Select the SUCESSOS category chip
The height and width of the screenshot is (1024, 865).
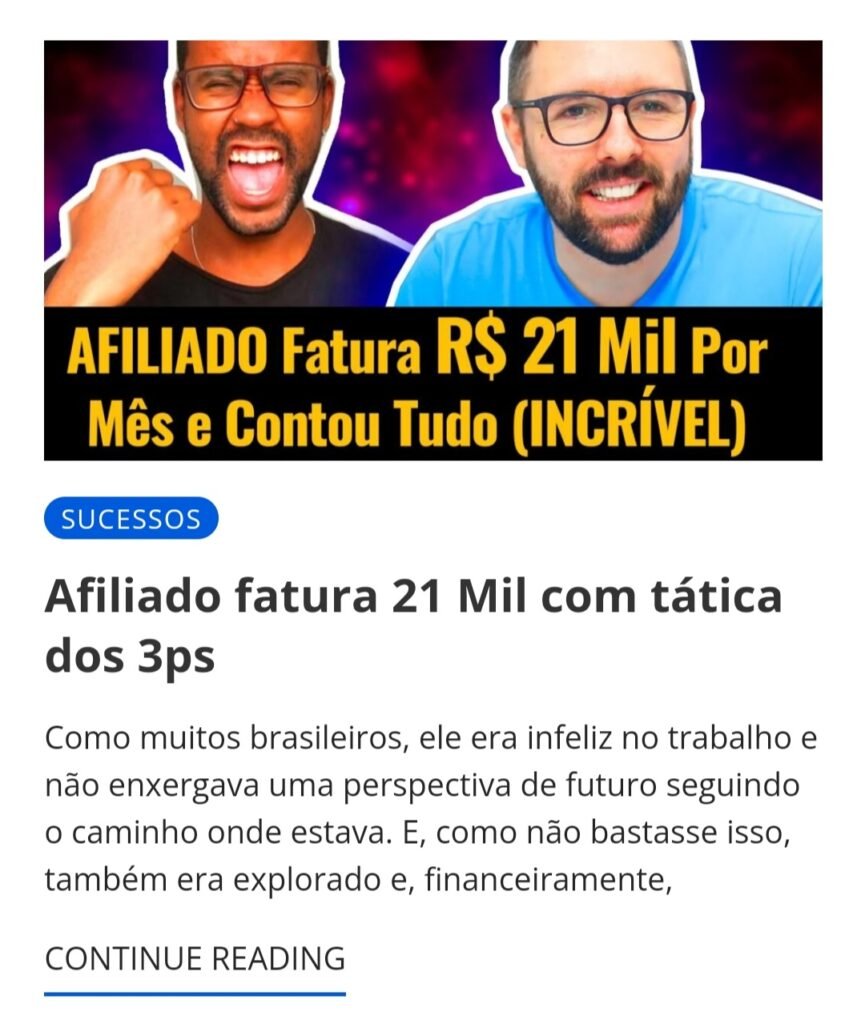[131, 519]
